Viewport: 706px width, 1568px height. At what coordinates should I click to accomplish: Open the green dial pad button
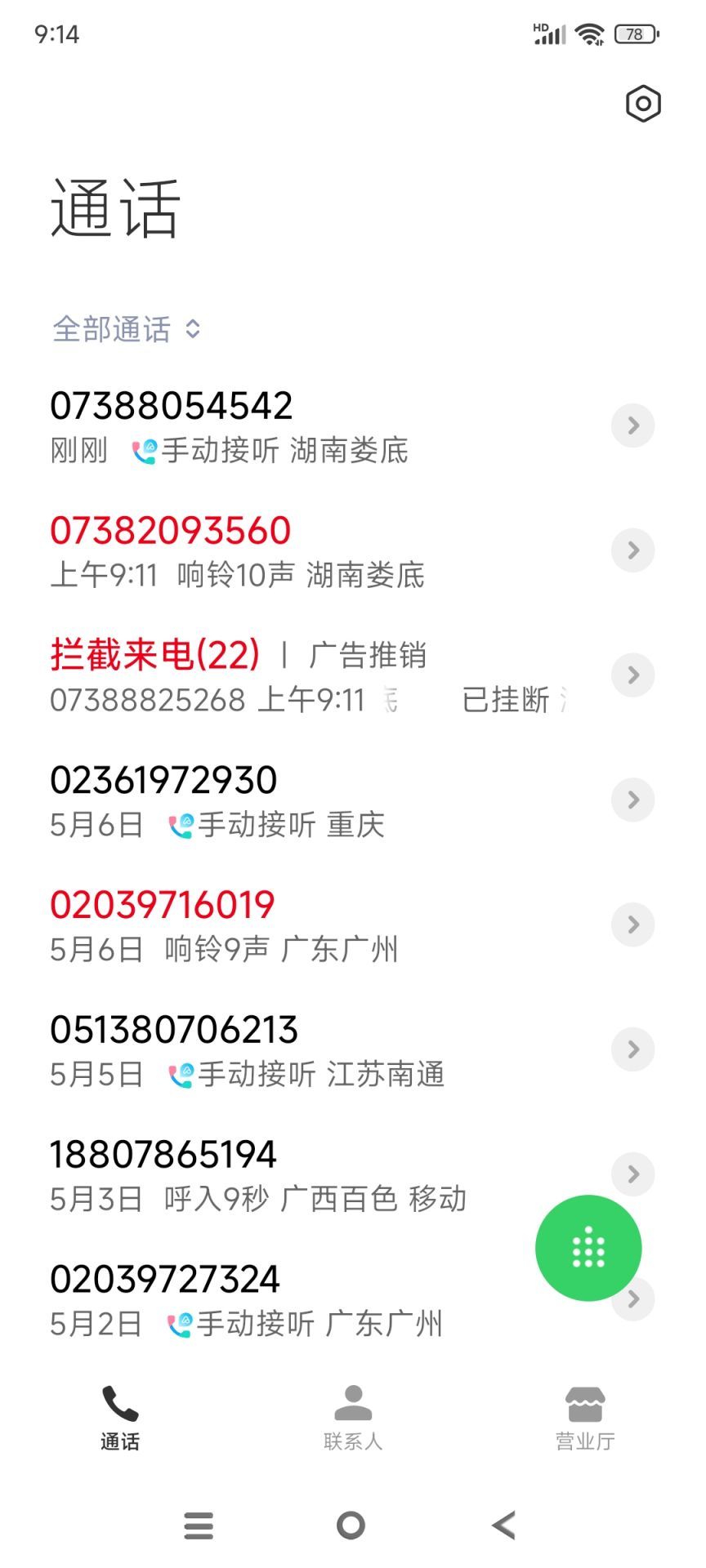point(588,1248)
